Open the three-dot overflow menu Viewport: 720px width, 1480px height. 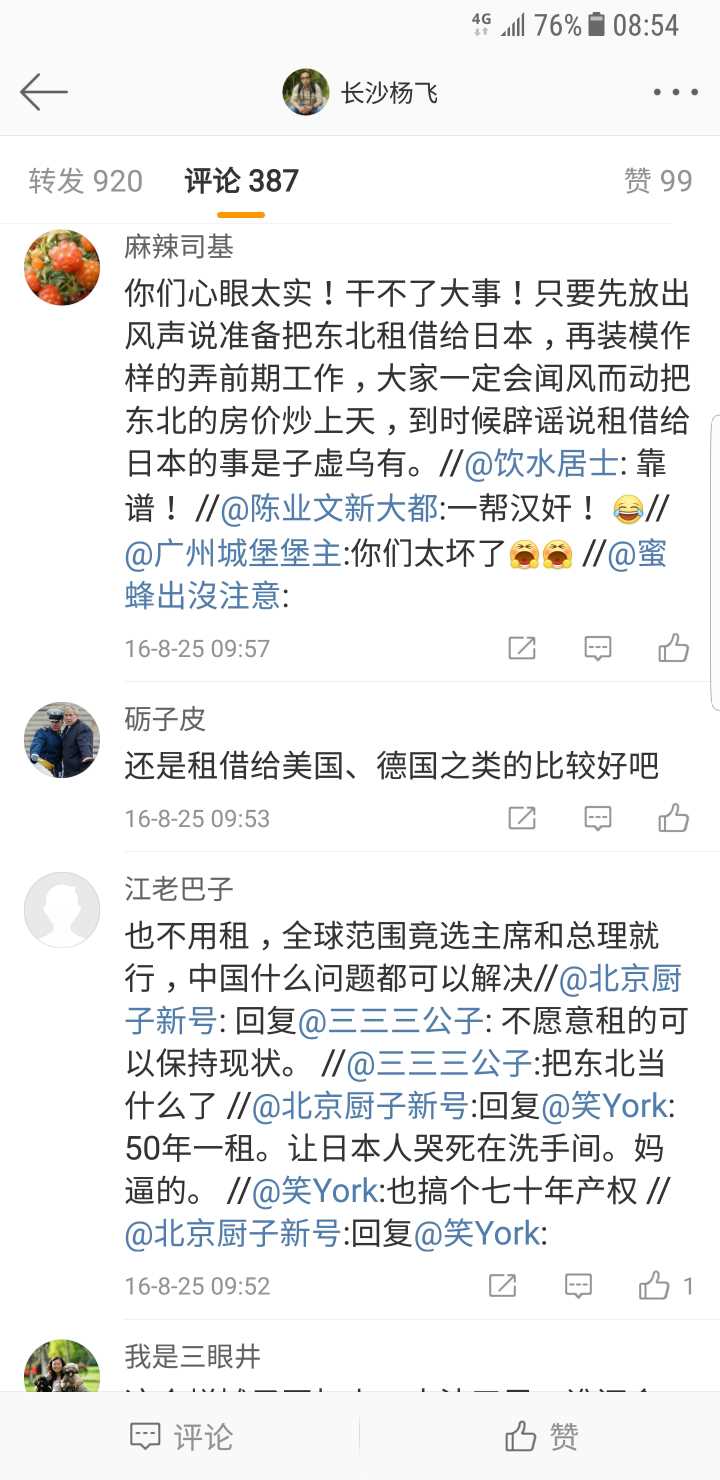point(675,93)
